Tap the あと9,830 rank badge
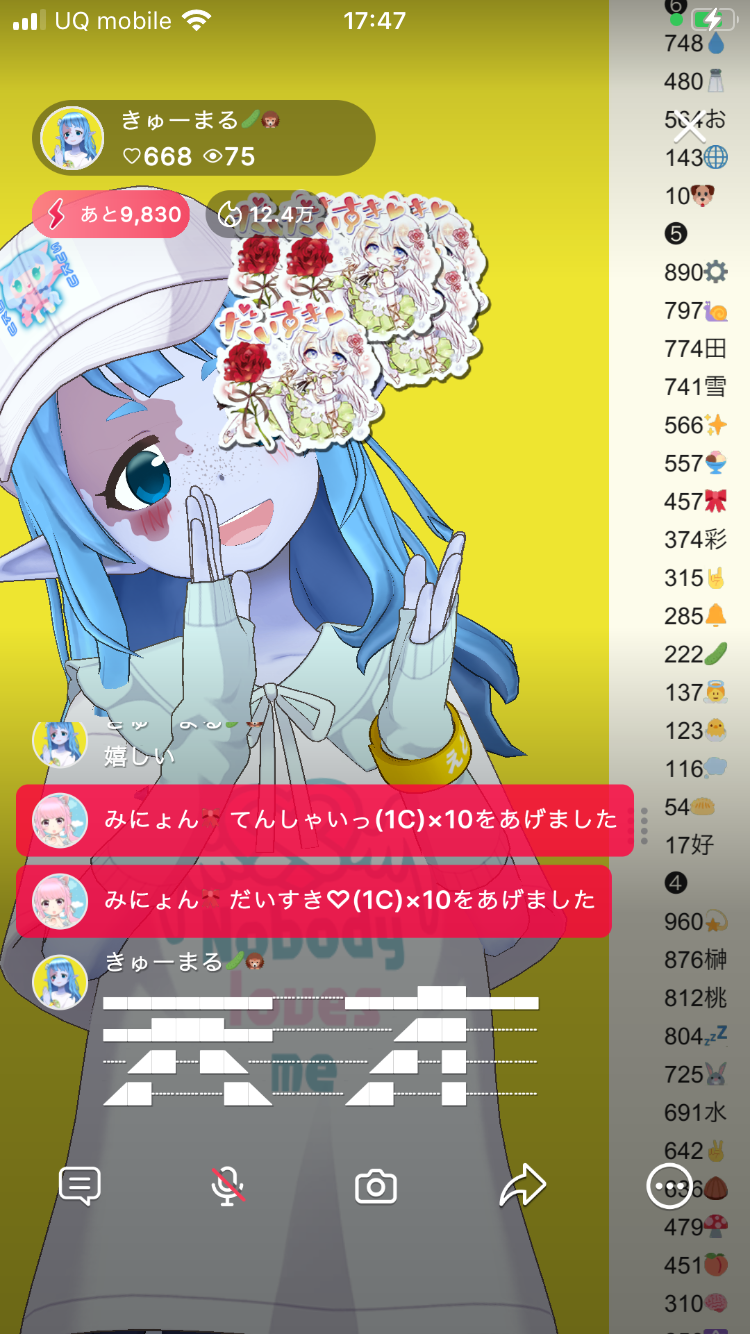This screenshot has height=1334, width=750. 111,214
